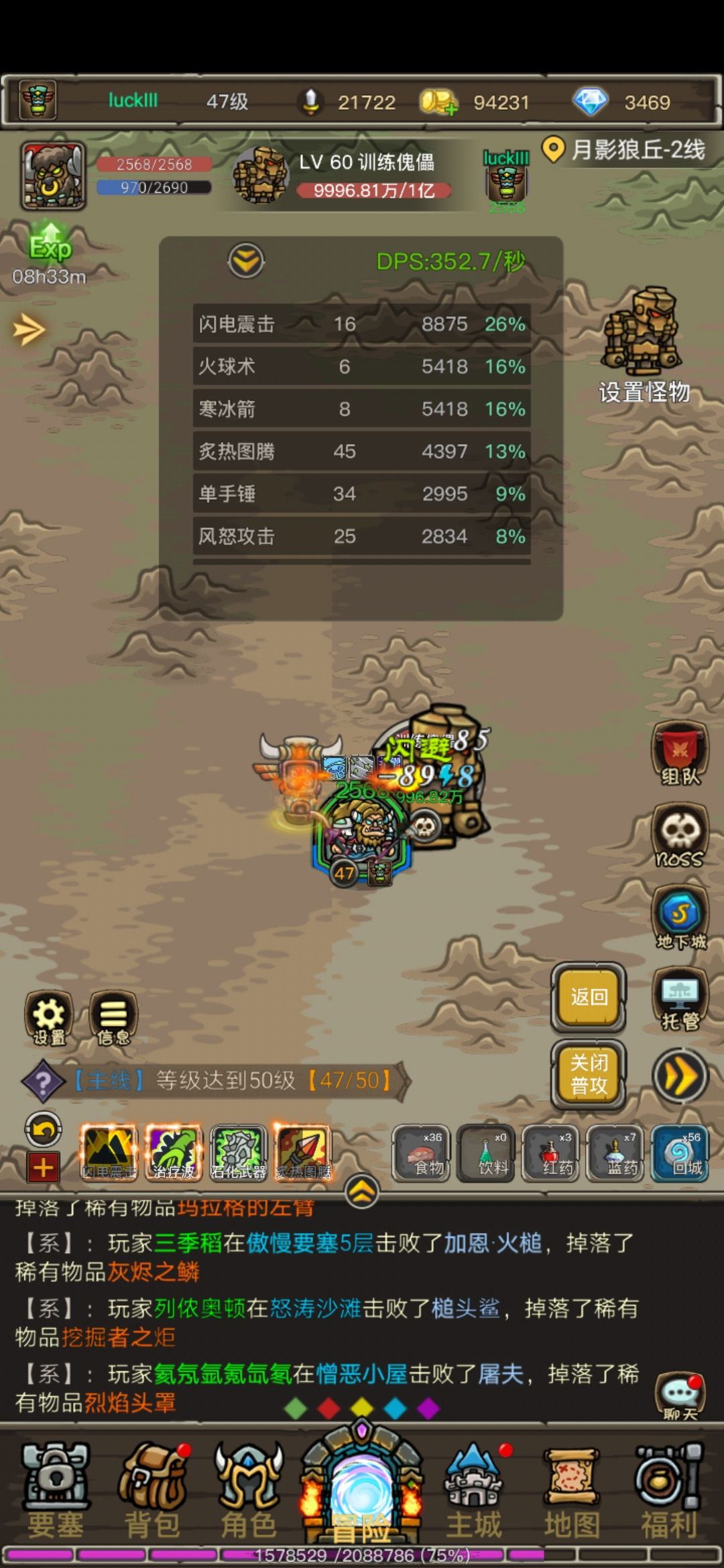
Task: Collapse the DPS stats panel chevron
Action: click(x=246, y=261)
